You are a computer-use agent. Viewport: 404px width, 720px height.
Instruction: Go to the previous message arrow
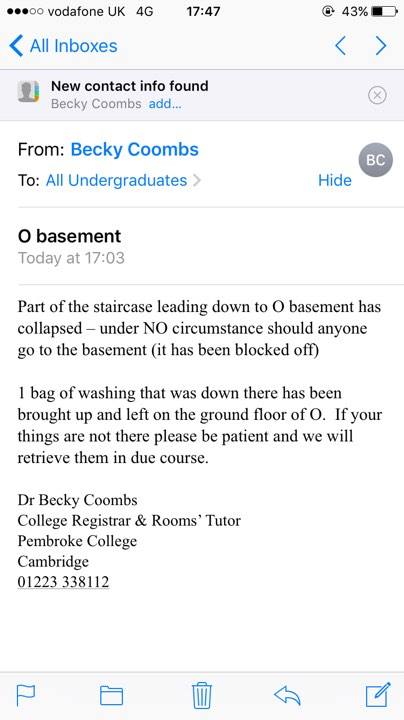click(340, 46)
